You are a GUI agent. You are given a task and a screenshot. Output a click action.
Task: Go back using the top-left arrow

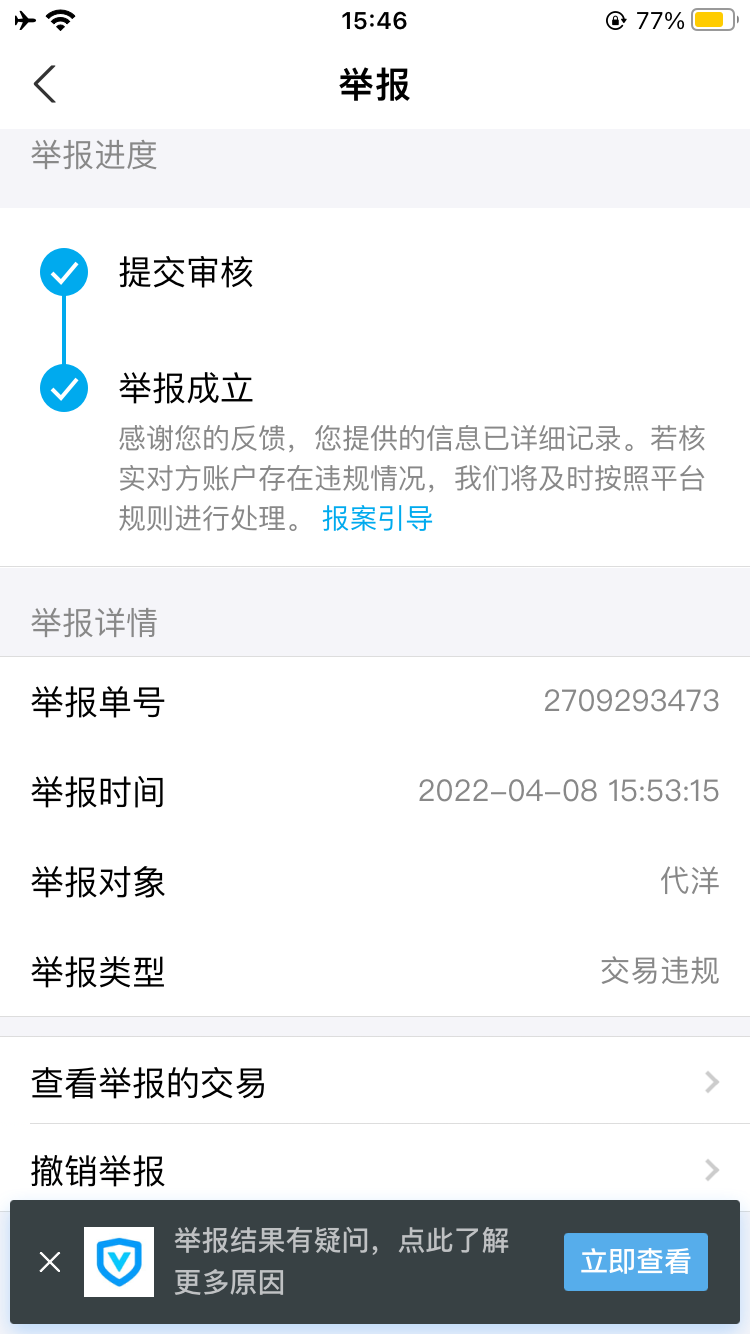(45, 85)
